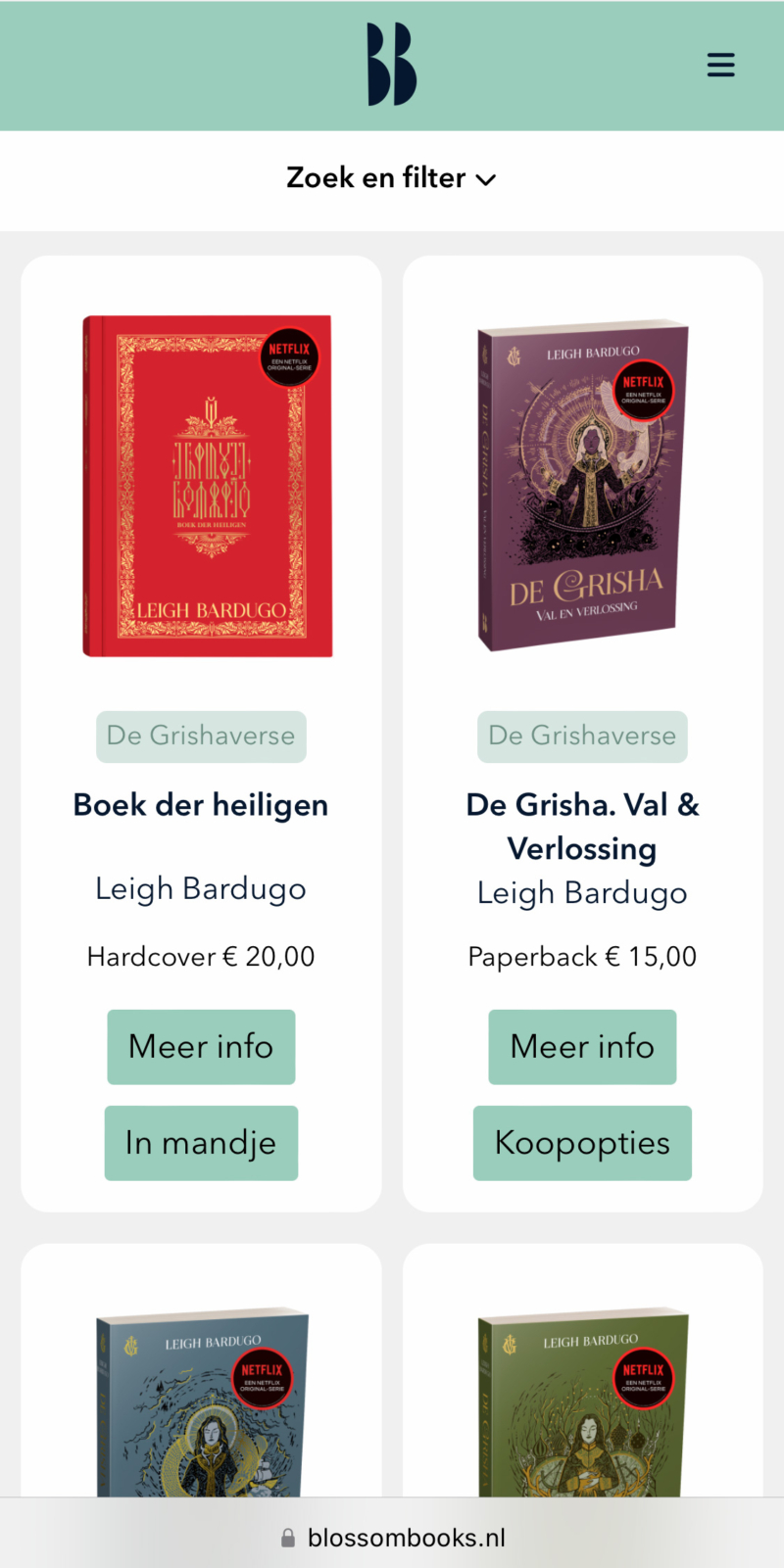View Meer info for De Grisha Val & Verlossing
The height and width of the screenshot is (1568, 784).
click(x=582, y=1047)
